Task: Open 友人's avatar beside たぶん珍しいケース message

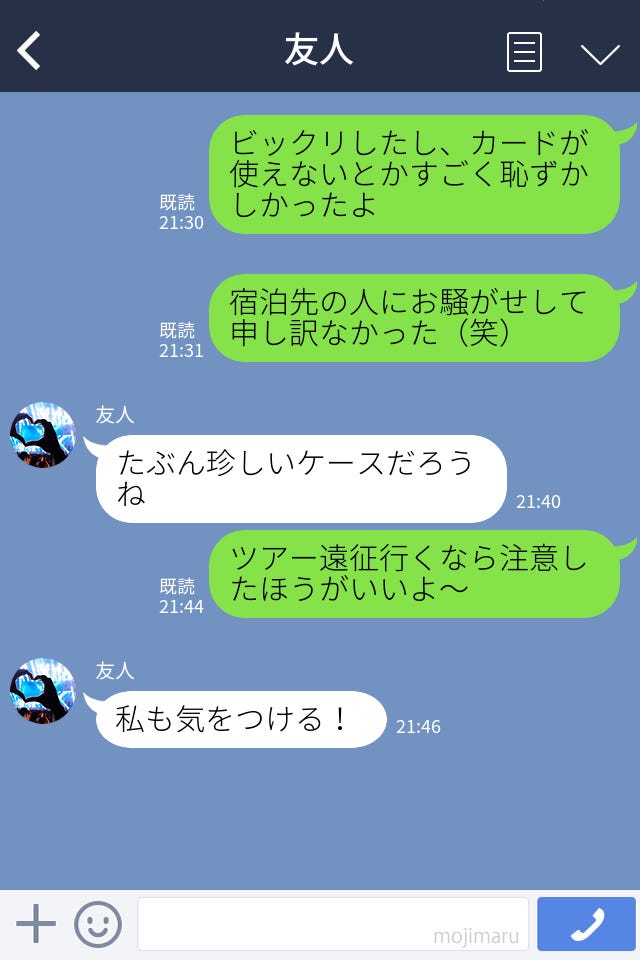Action: (43, 435)
